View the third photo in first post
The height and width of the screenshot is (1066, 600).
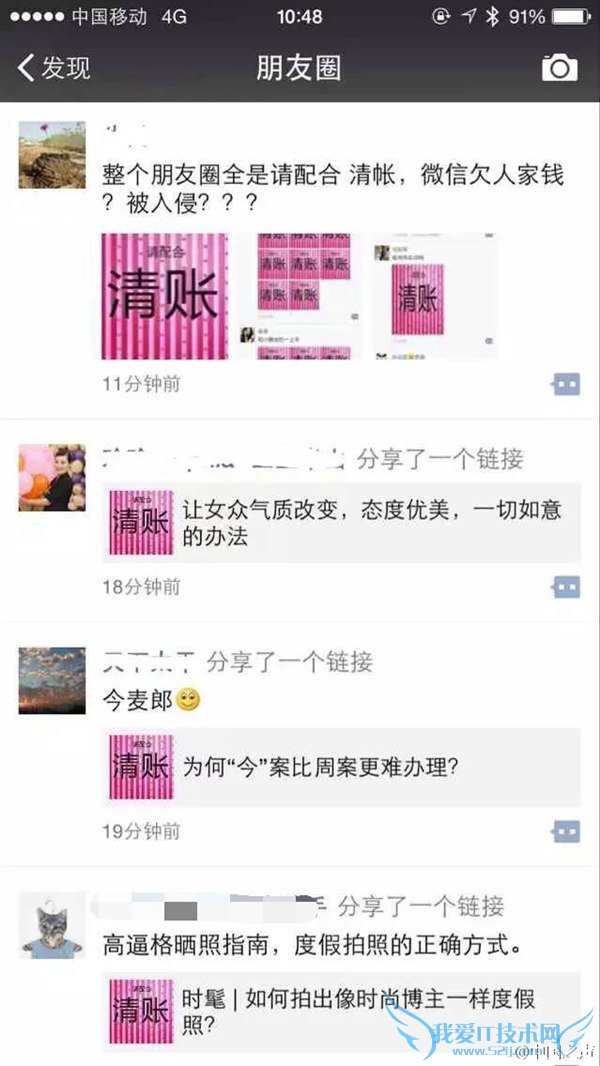[x=433, y=296]
